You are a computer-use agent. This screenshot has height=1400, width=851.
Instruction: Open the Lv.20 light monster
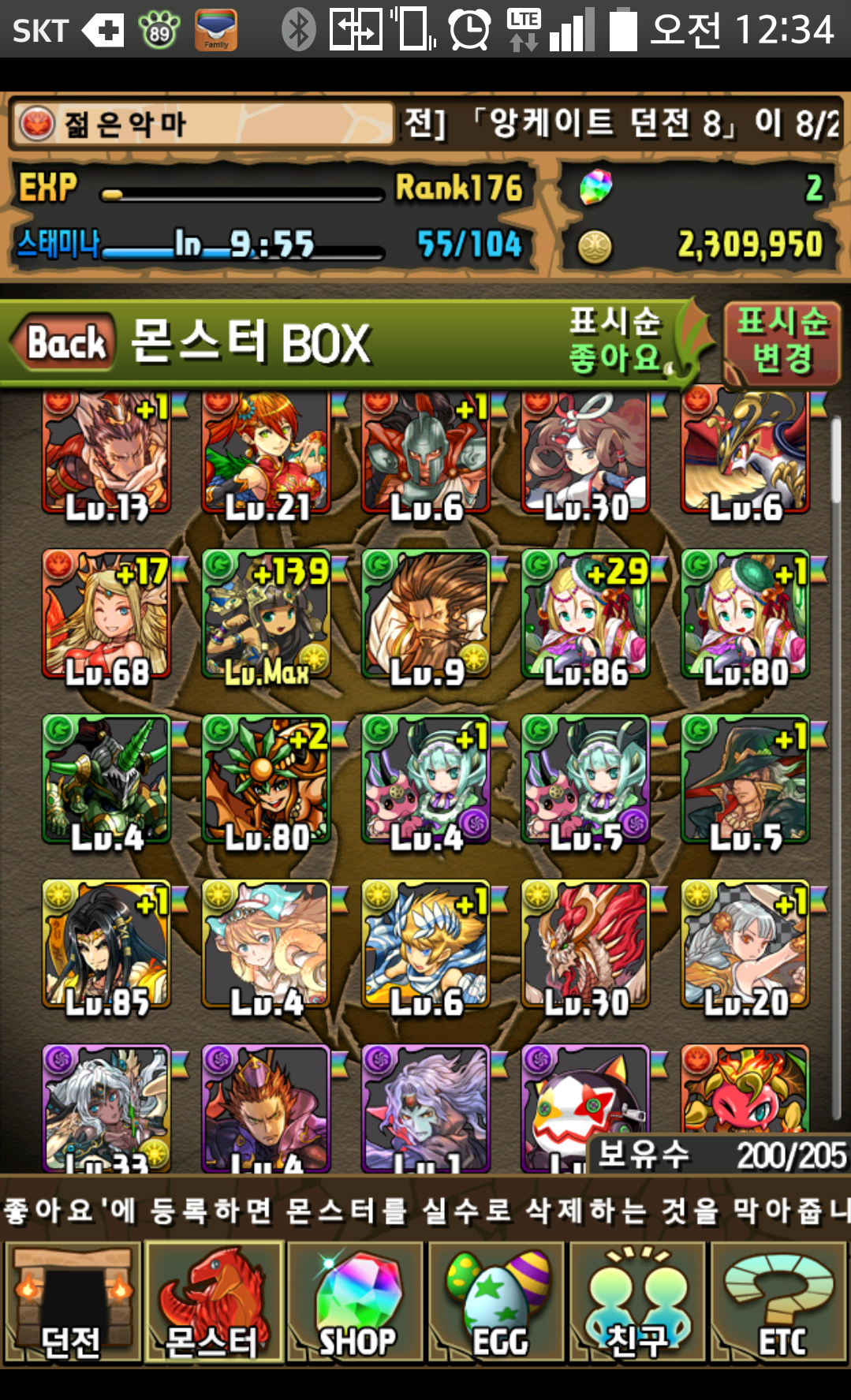point(745,945)
